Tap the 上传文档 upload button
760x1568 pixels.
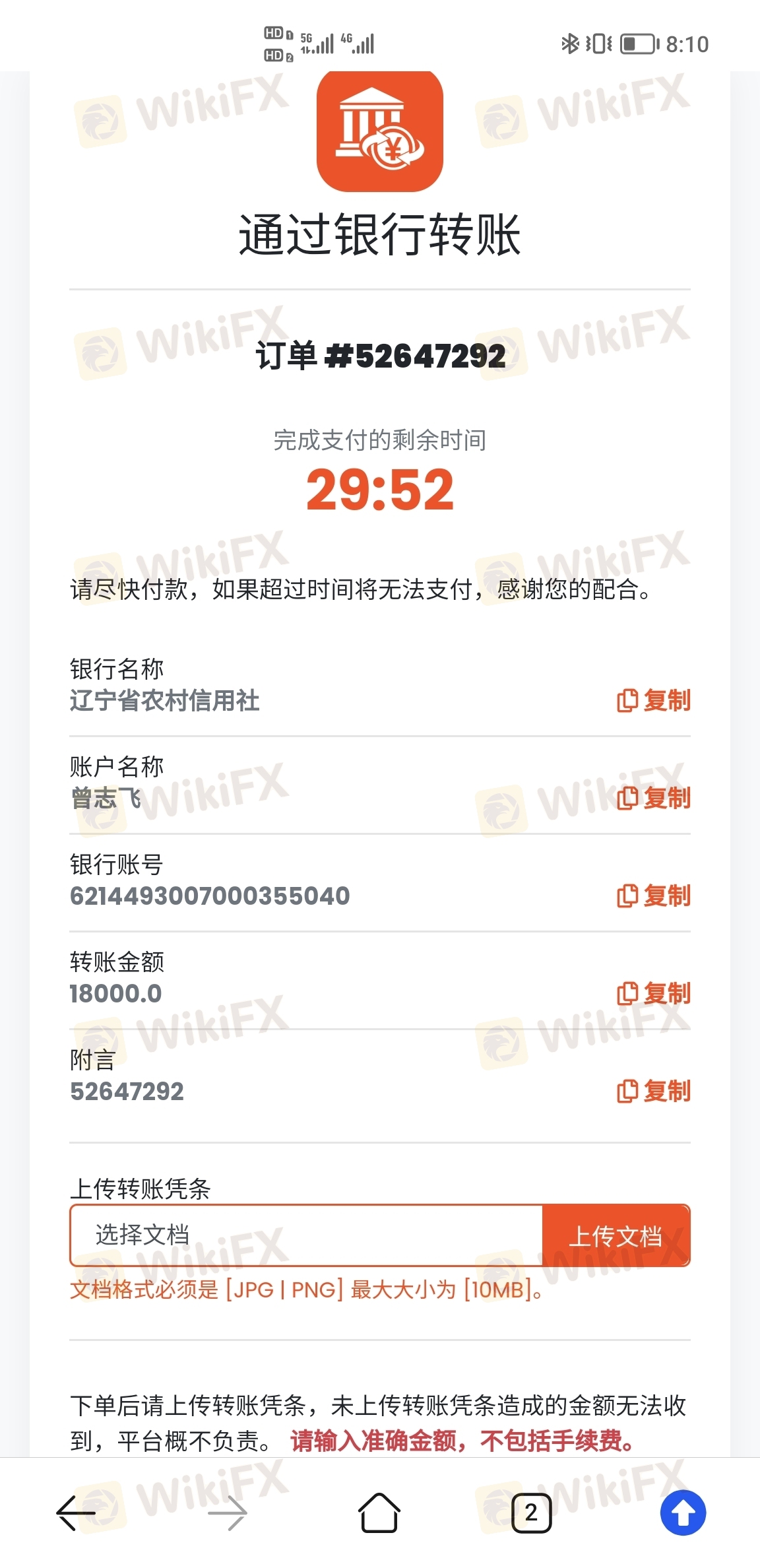click(616, 1235)
